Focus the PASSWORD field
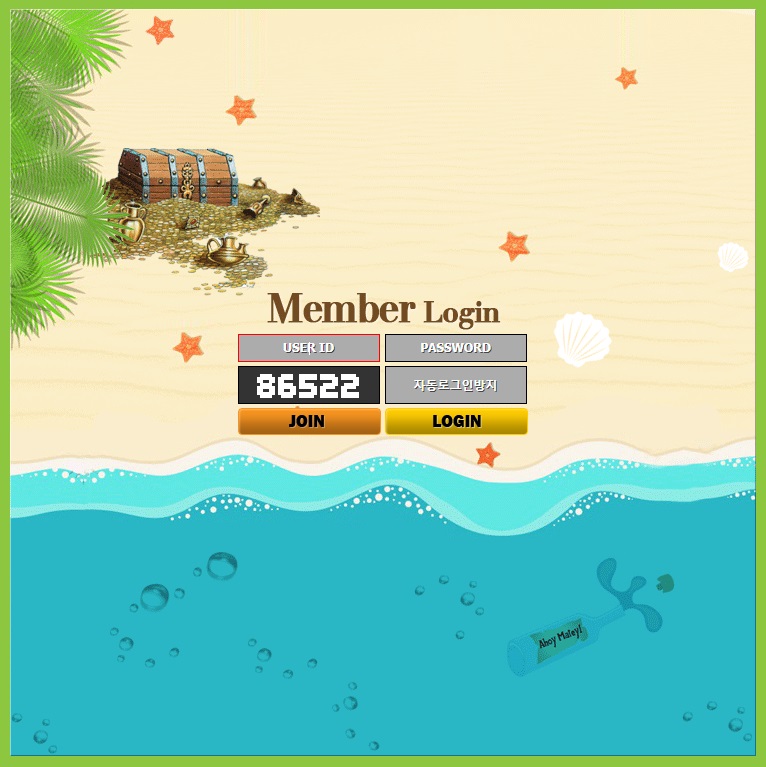766x767 pixels. click(456, 348)
